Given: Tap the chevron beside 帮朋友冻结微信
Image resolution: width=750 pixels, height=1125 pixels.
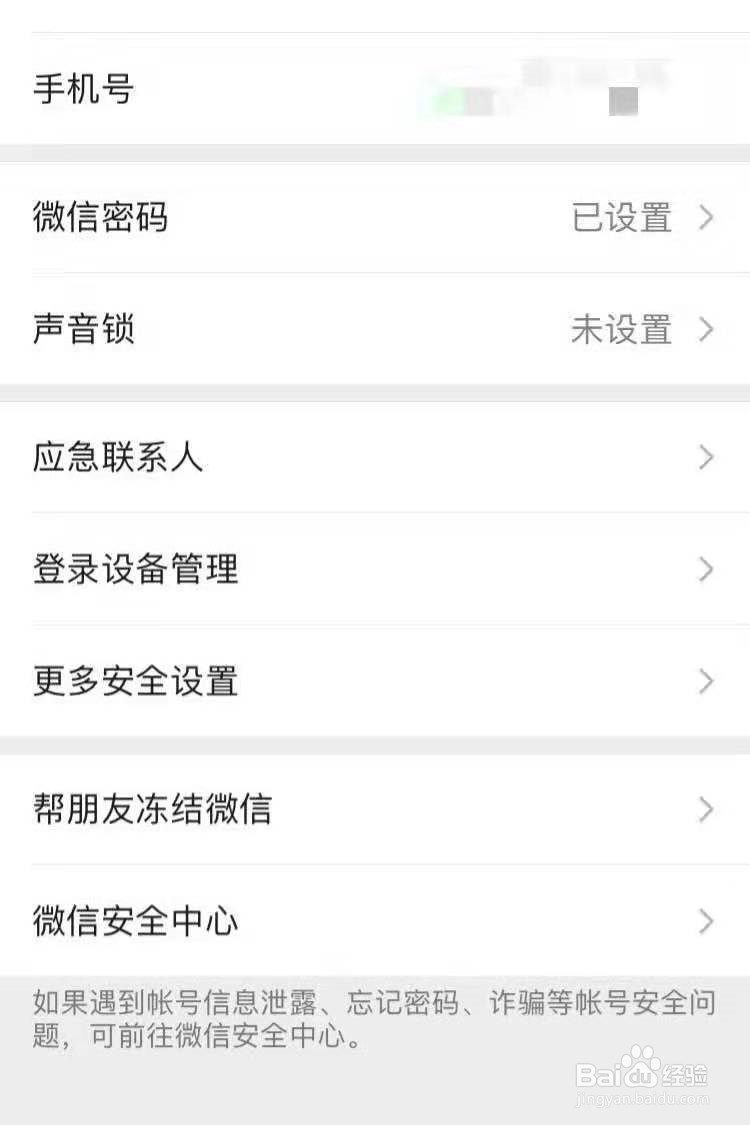Looking at the screenshot, I should tap(706, 810).
